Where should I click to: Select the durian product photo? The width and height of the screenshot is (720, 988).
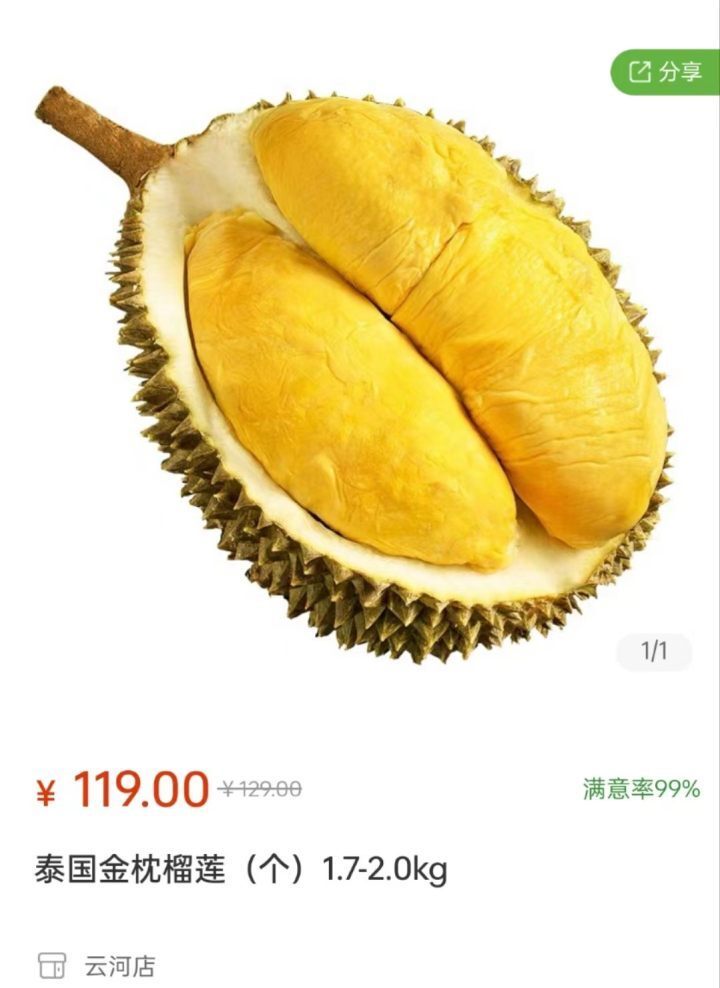pyautogui.click(x=360, y=360)
